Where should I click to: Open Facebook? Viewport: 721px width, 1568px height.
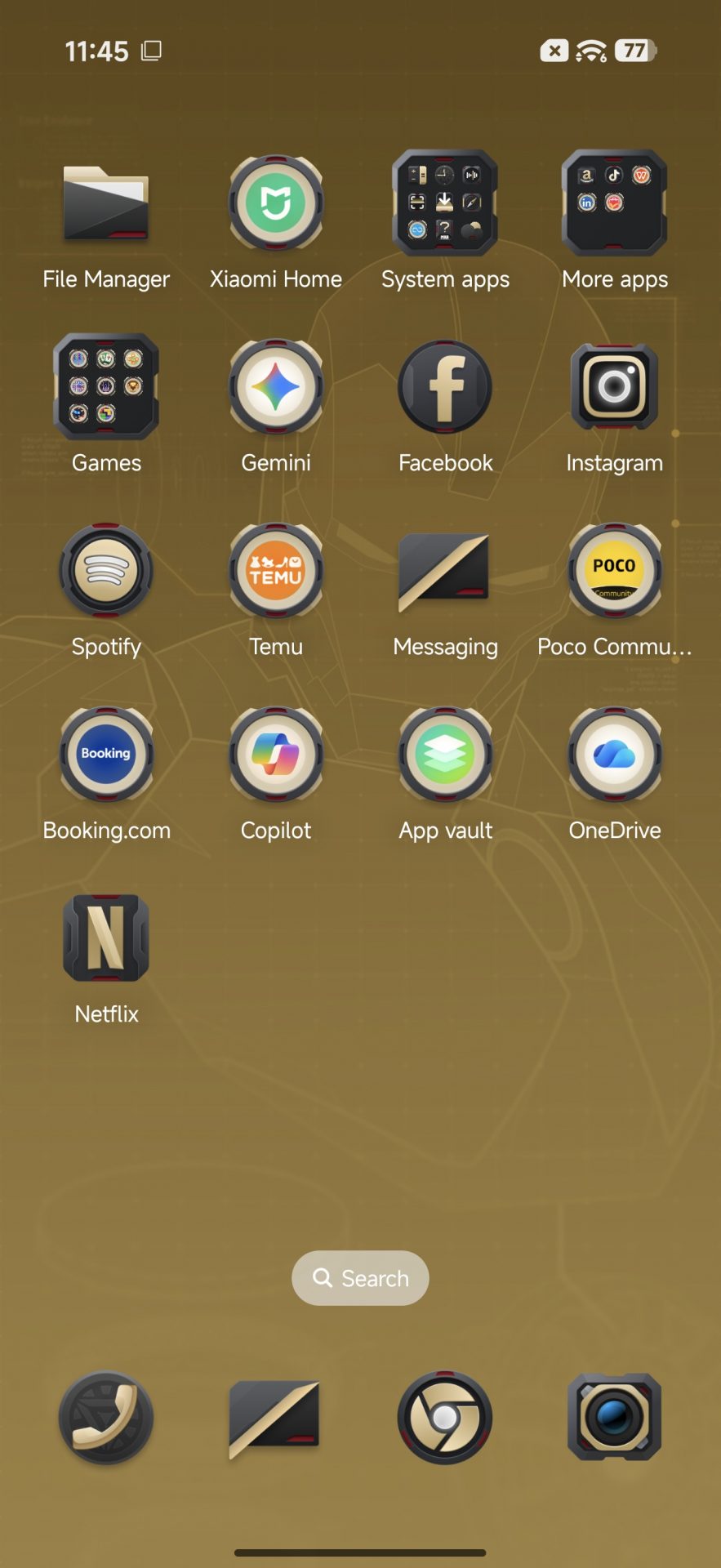(x=445, y=387)
